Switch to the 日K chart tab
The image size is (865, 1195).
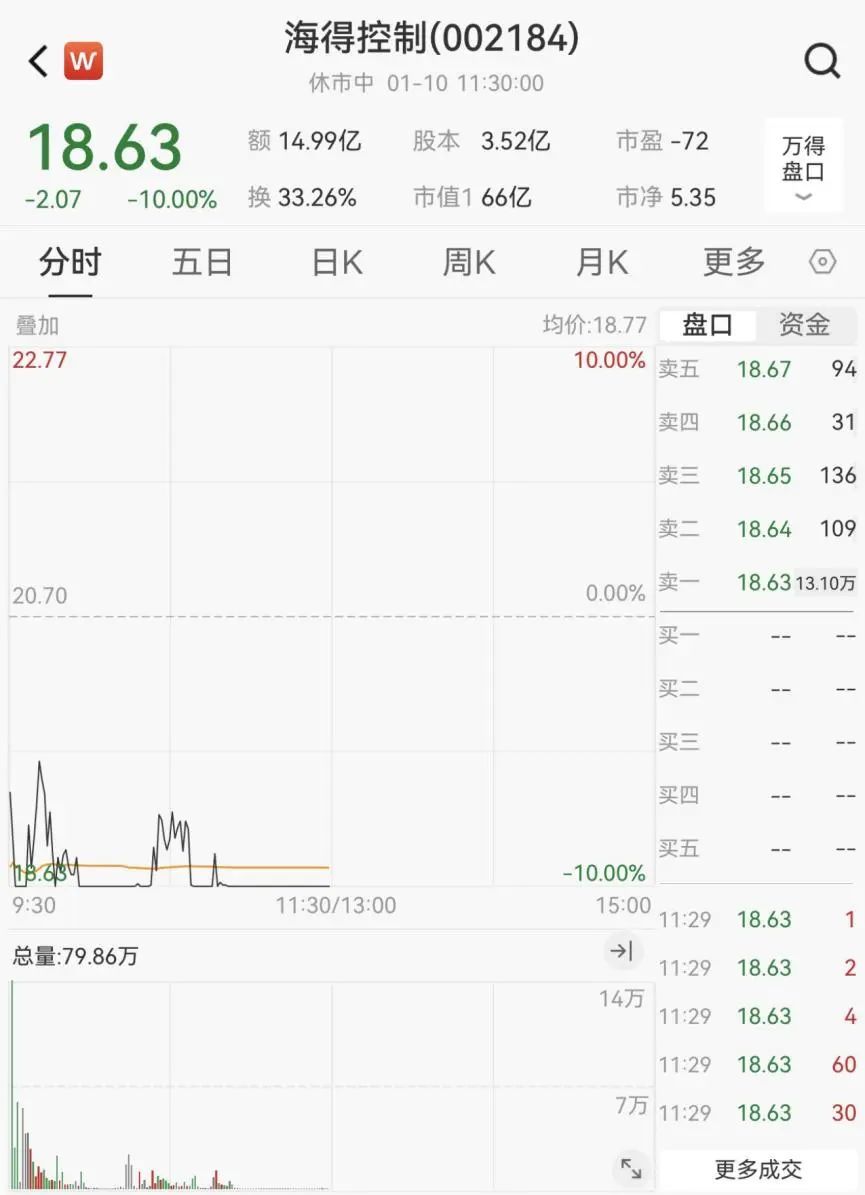[336, 263]
